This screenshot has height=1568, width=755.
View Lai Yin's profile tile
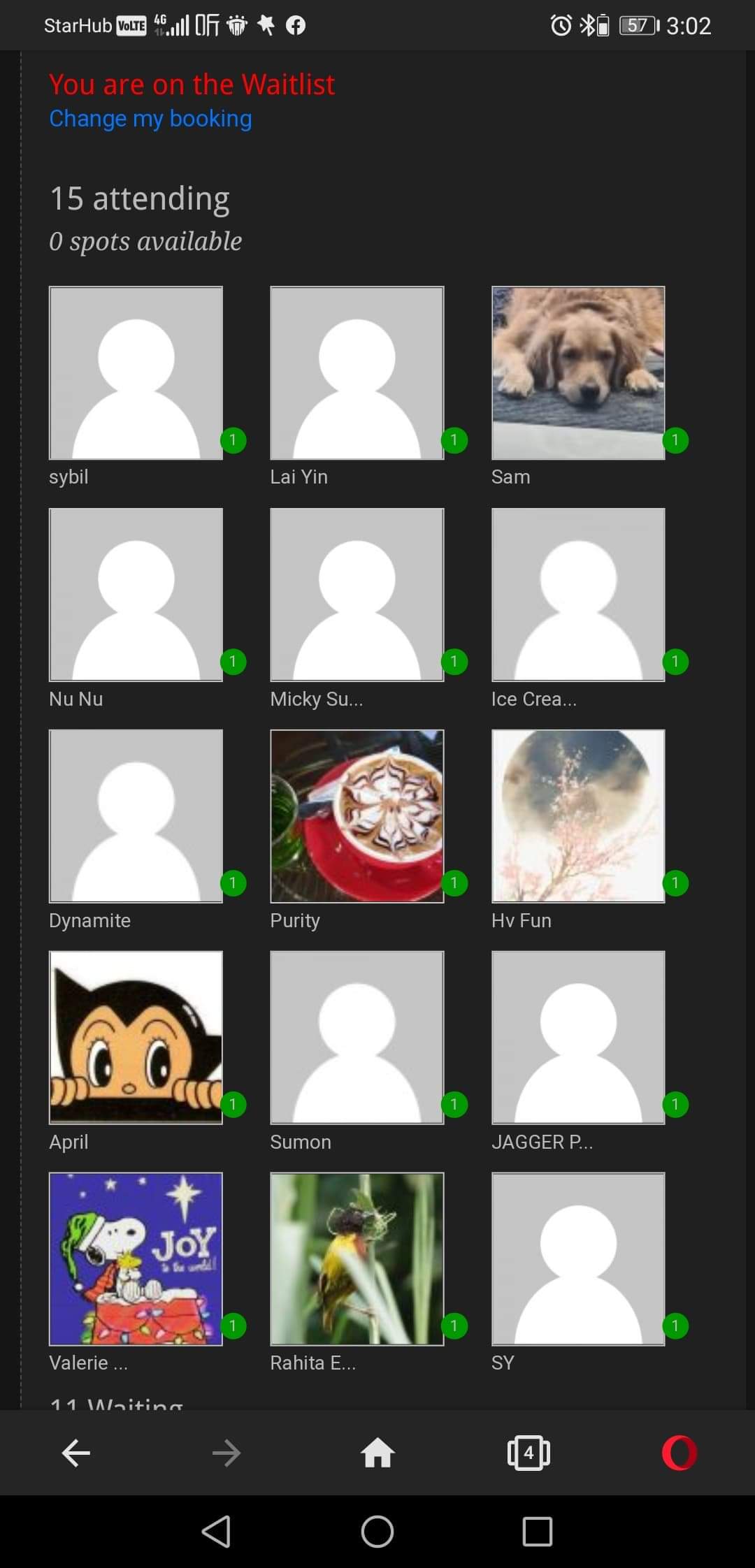tap(357, 373)
